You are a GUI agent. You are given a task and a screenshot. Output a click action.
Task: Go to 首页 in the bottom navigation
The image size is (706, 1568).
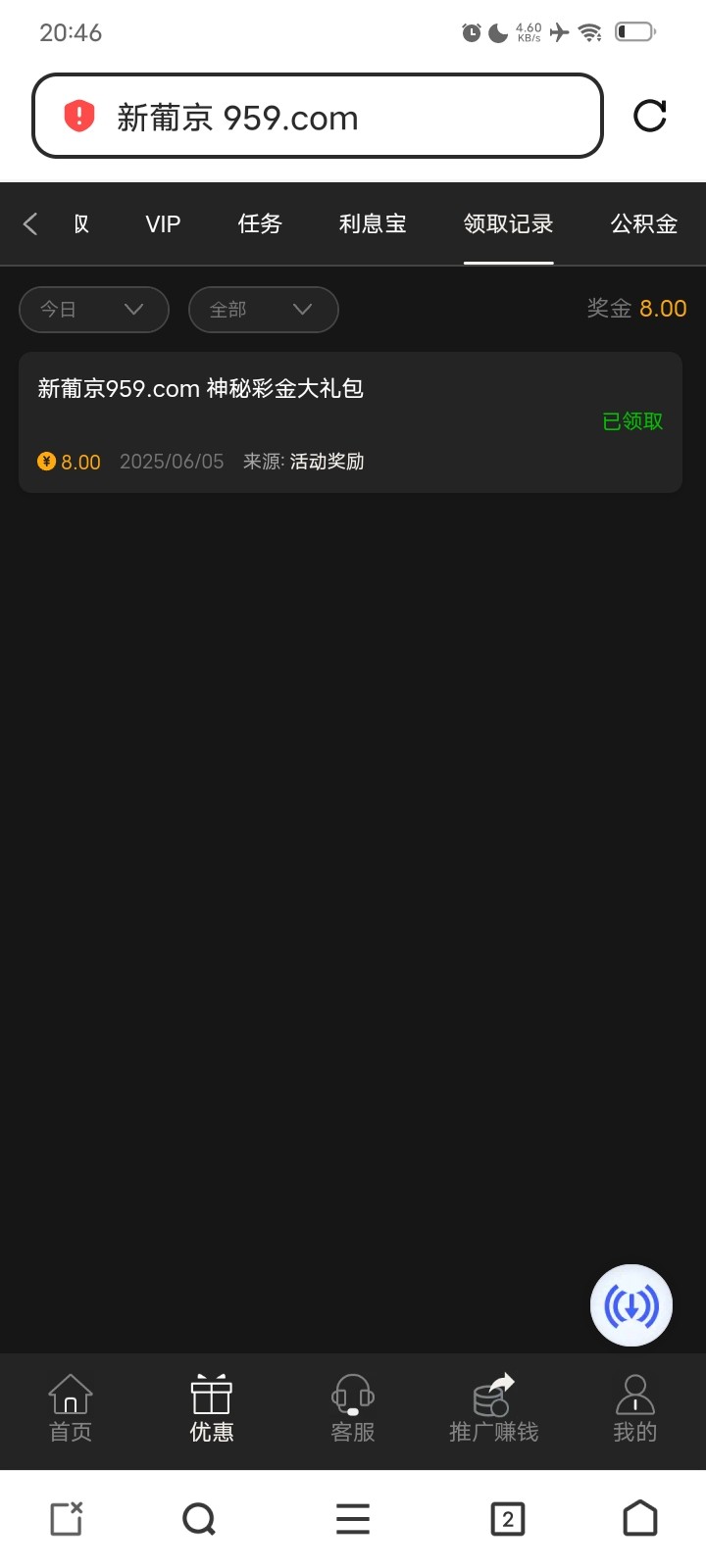coord(71,1408)
